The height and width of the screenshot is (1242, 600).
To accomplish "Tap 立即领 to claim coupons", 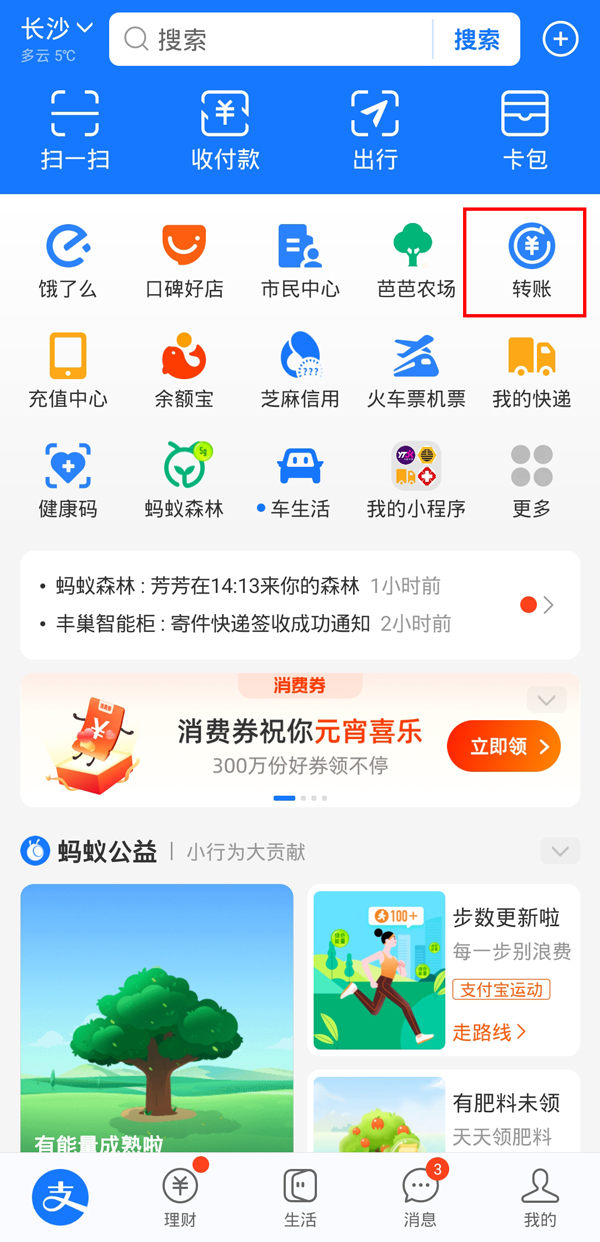I will pyautogui.click(x=503, y=746).
